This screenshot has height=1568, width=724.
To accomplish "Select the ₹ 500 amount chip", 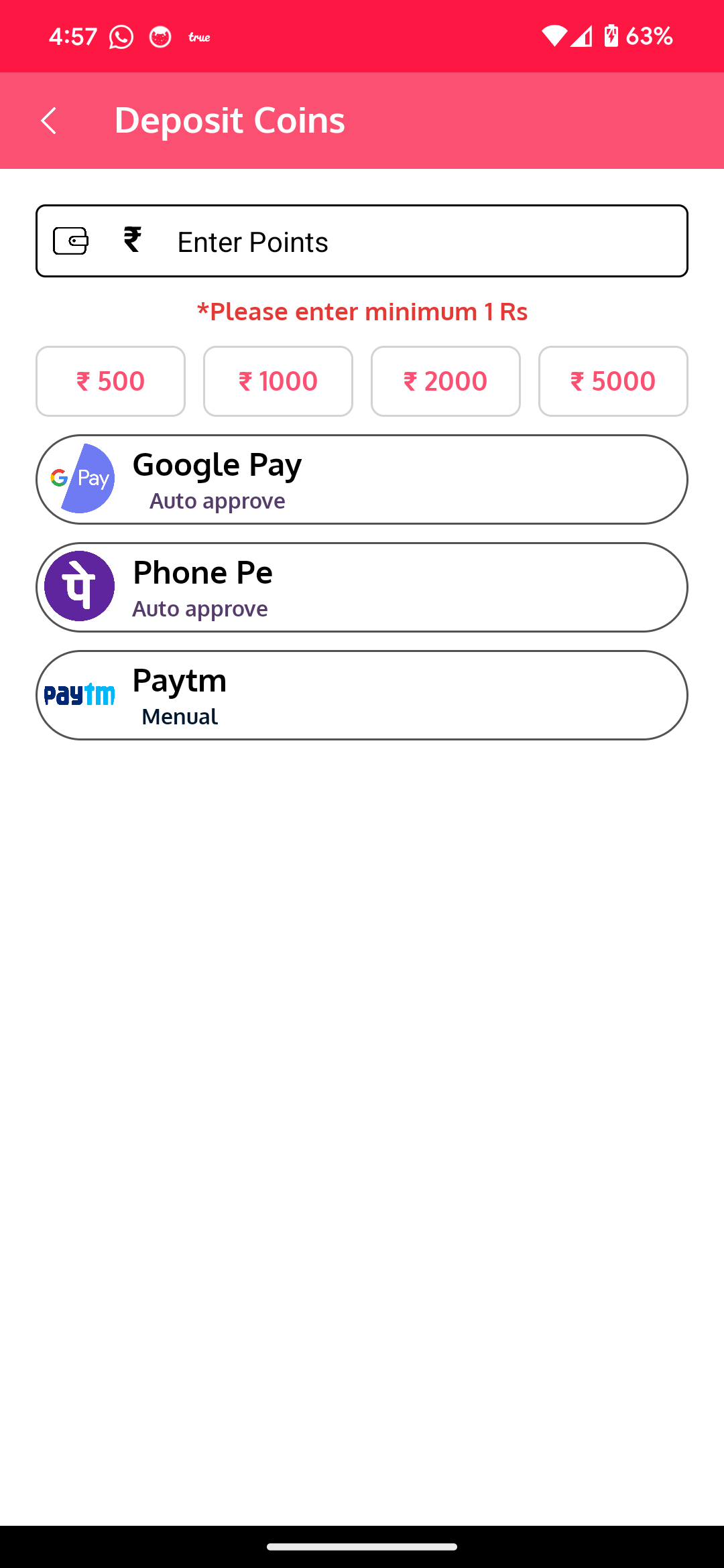I will (111, 381).
